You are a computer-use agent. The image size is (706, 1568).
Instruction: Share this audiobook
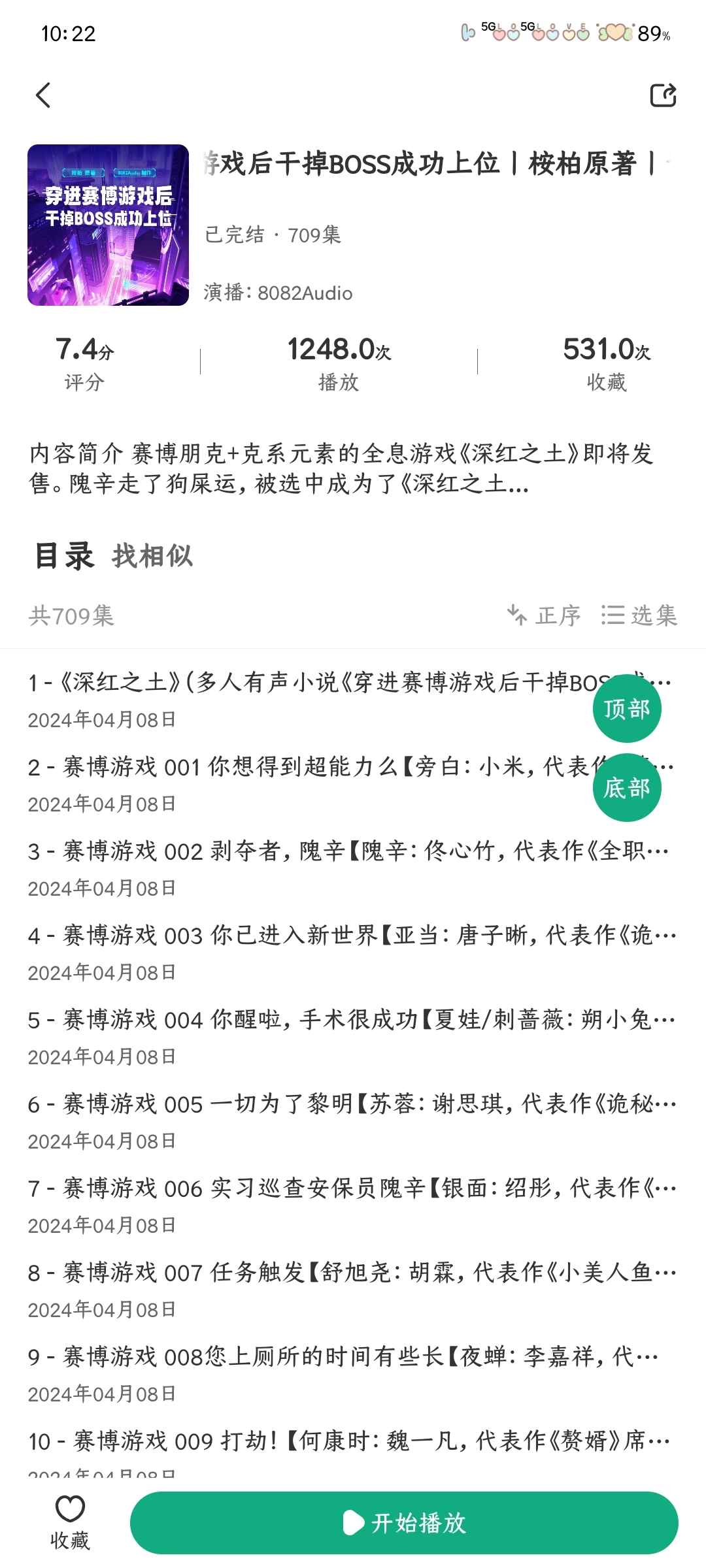[x=663, y=95]
